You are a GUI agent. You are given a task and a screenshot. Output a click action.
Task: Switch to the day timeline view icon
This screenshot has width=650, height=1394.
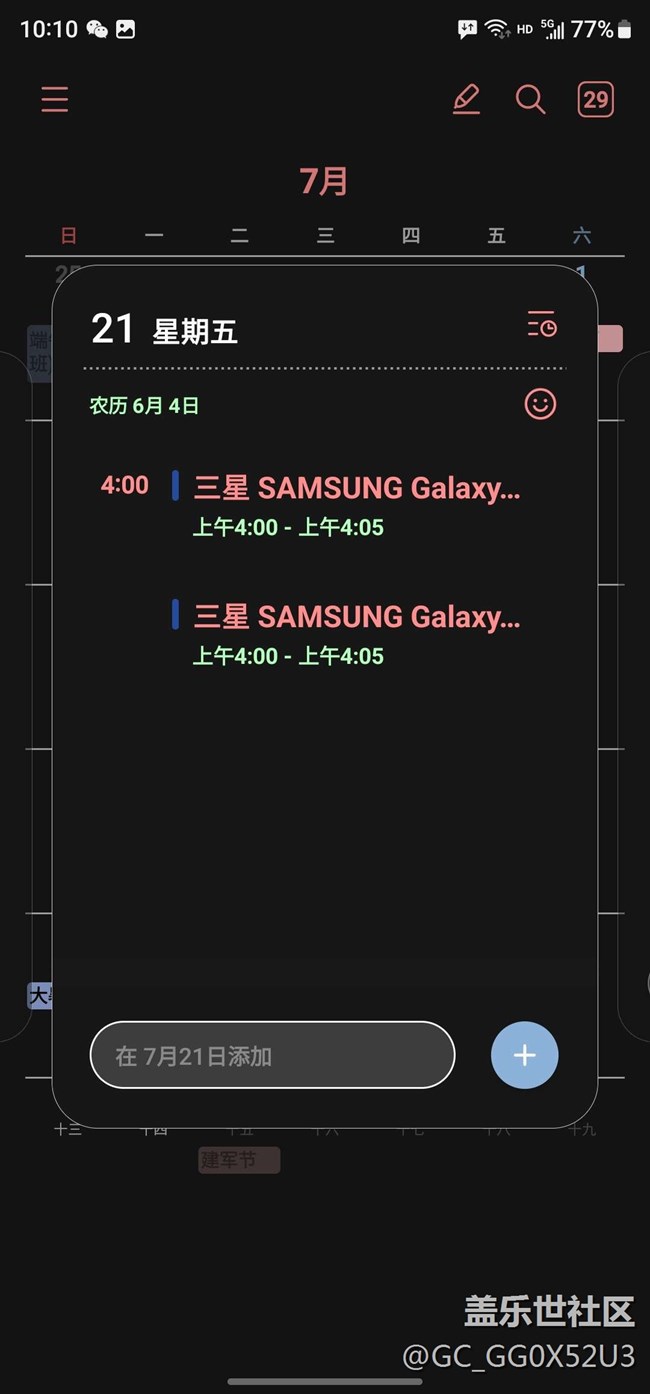click(x=541, y=324)
